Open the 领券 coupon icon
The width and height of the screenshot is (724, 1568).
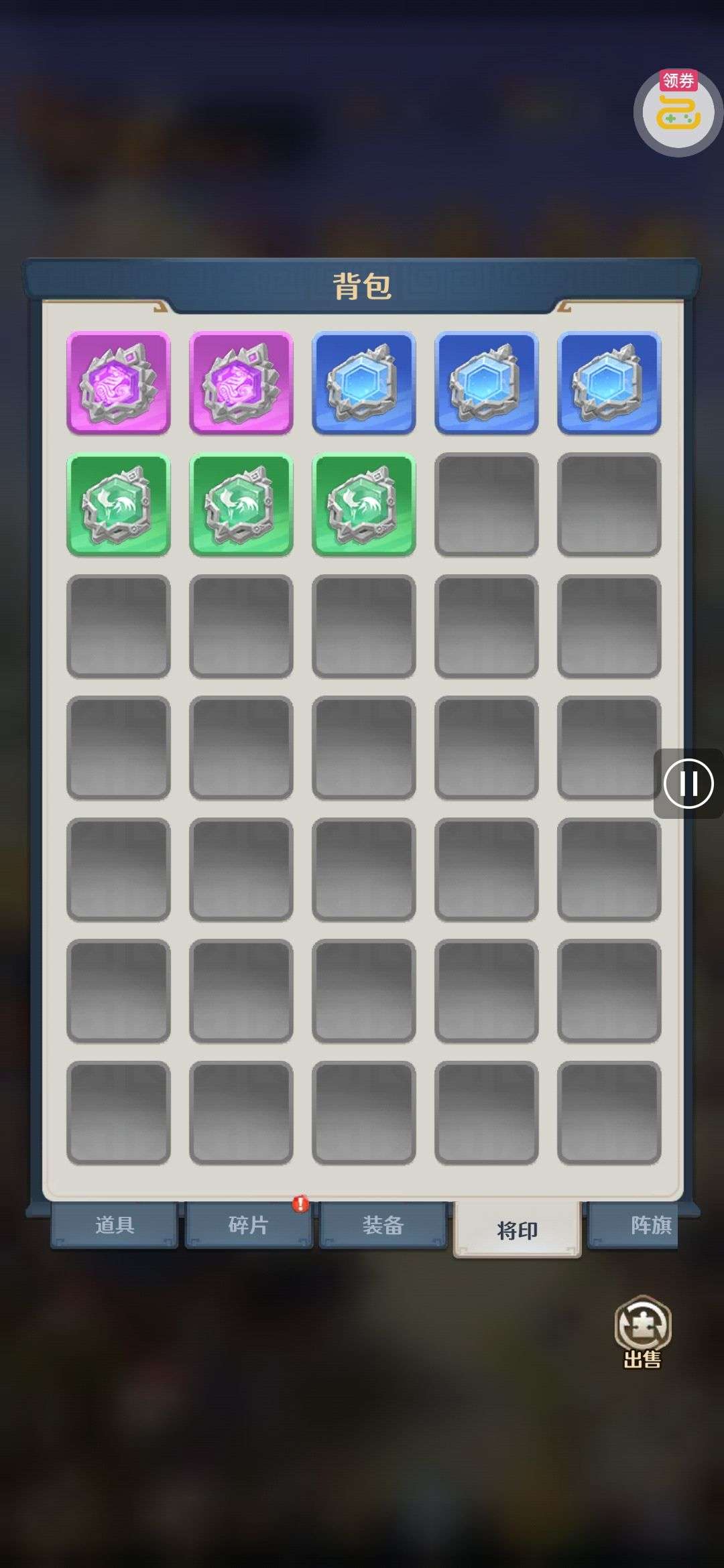point(678,113)
